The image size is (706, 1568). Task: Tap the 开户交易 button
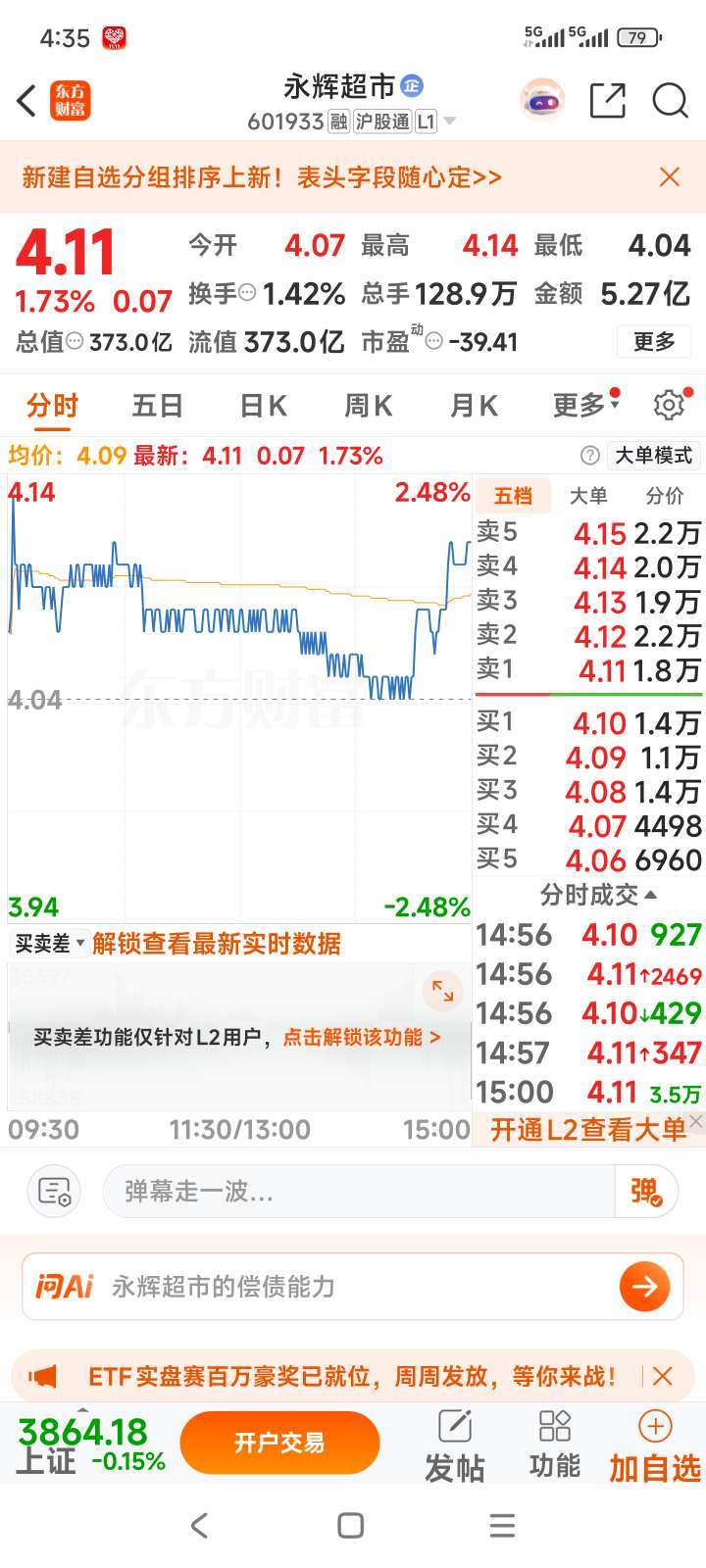tap(279, 1443)
